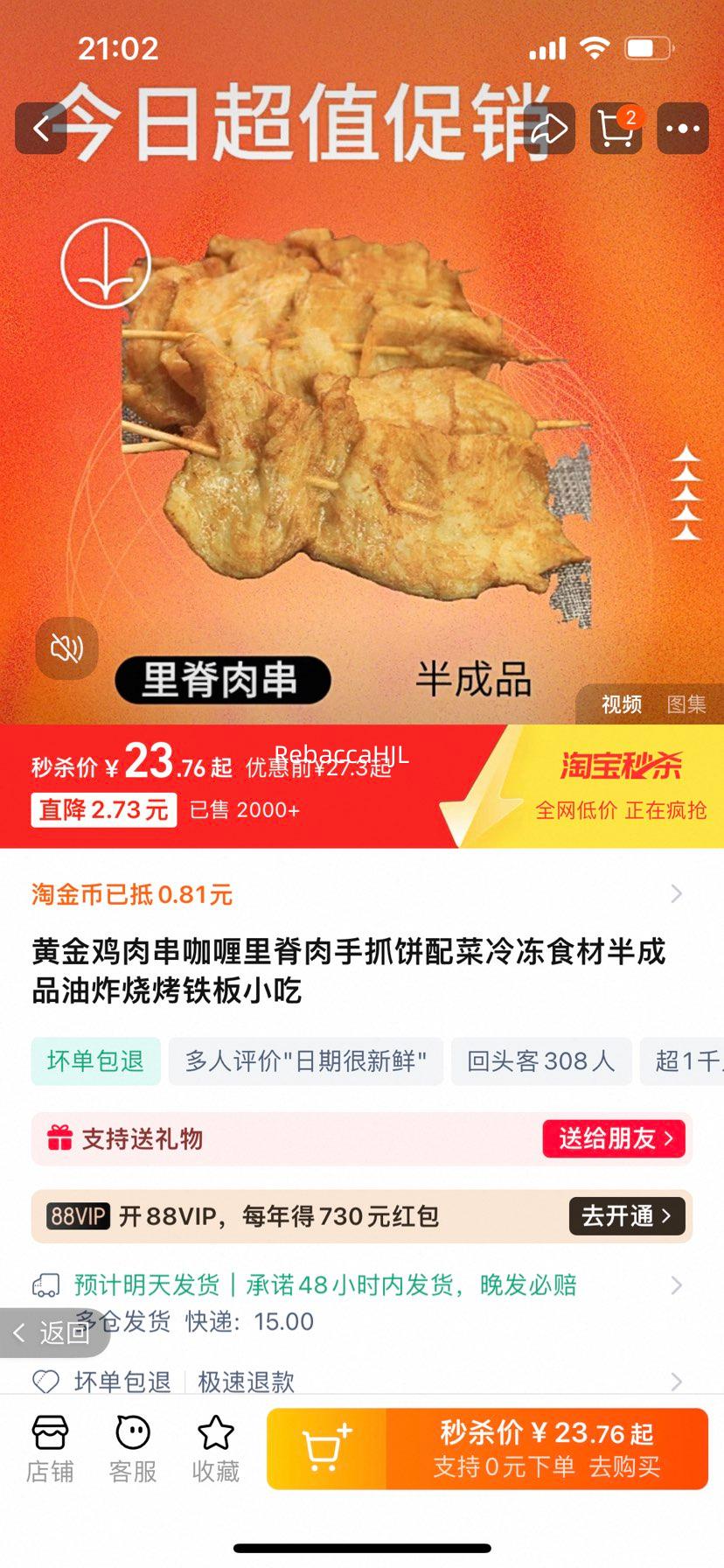Unmute the product video audio
Image resolution: width=724 pixels, height=1568 pixels.
click(67, 649)
